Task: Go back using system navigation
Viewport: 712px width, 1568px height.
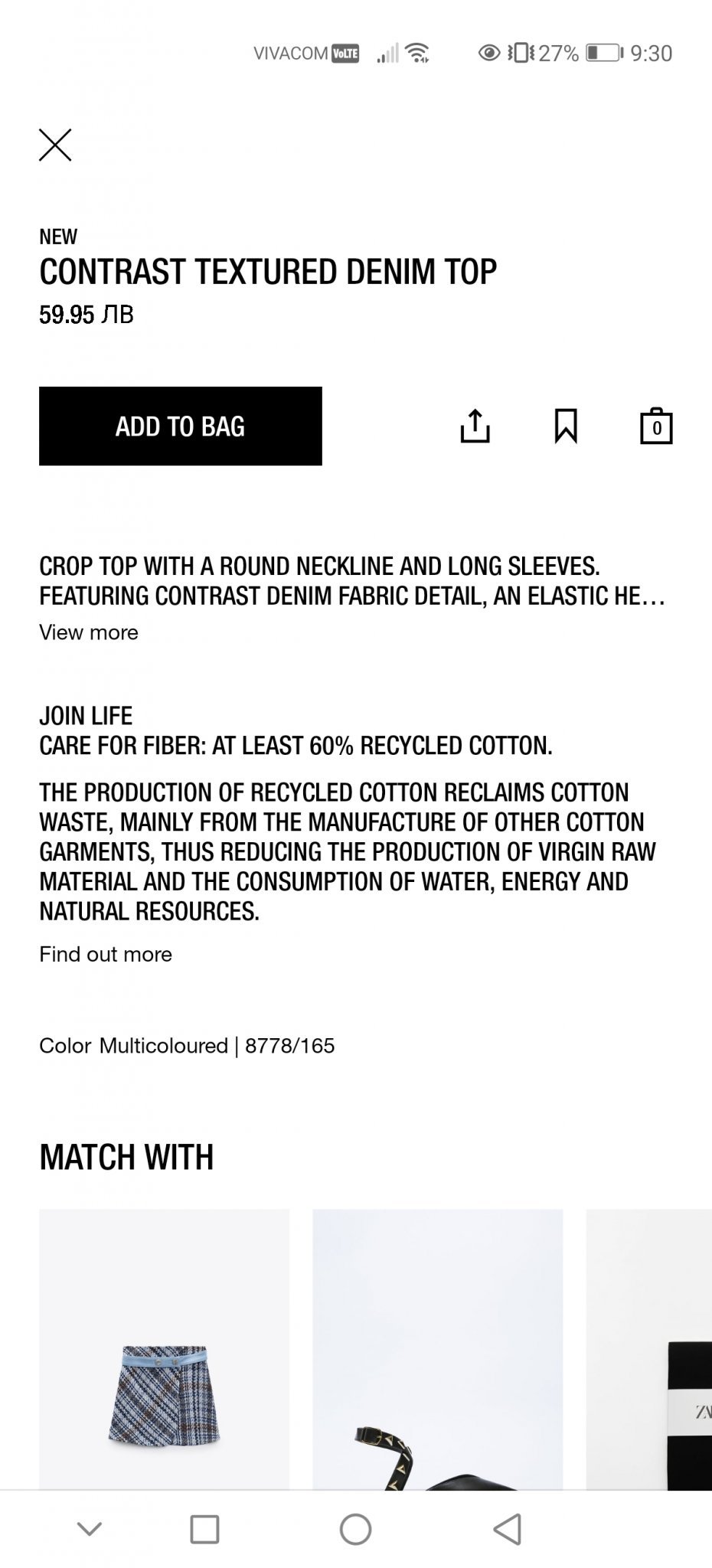Action: [x=507, y=1529]
